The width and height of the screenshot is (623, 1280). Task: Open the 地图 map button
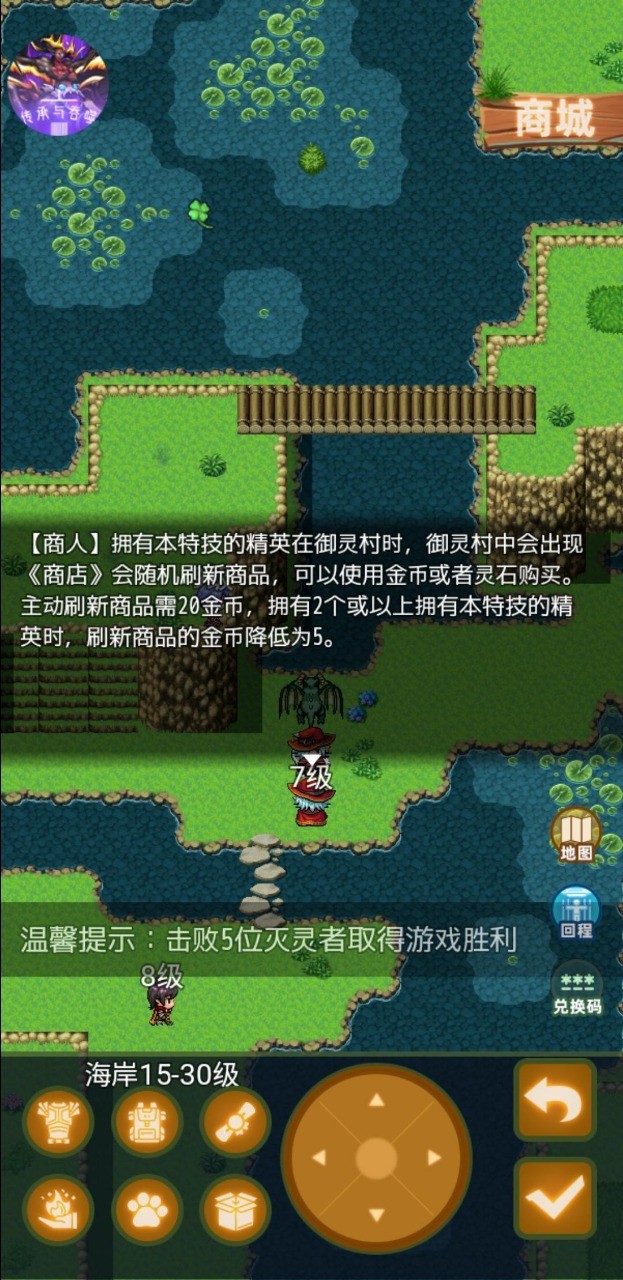[x=576, y=836]
